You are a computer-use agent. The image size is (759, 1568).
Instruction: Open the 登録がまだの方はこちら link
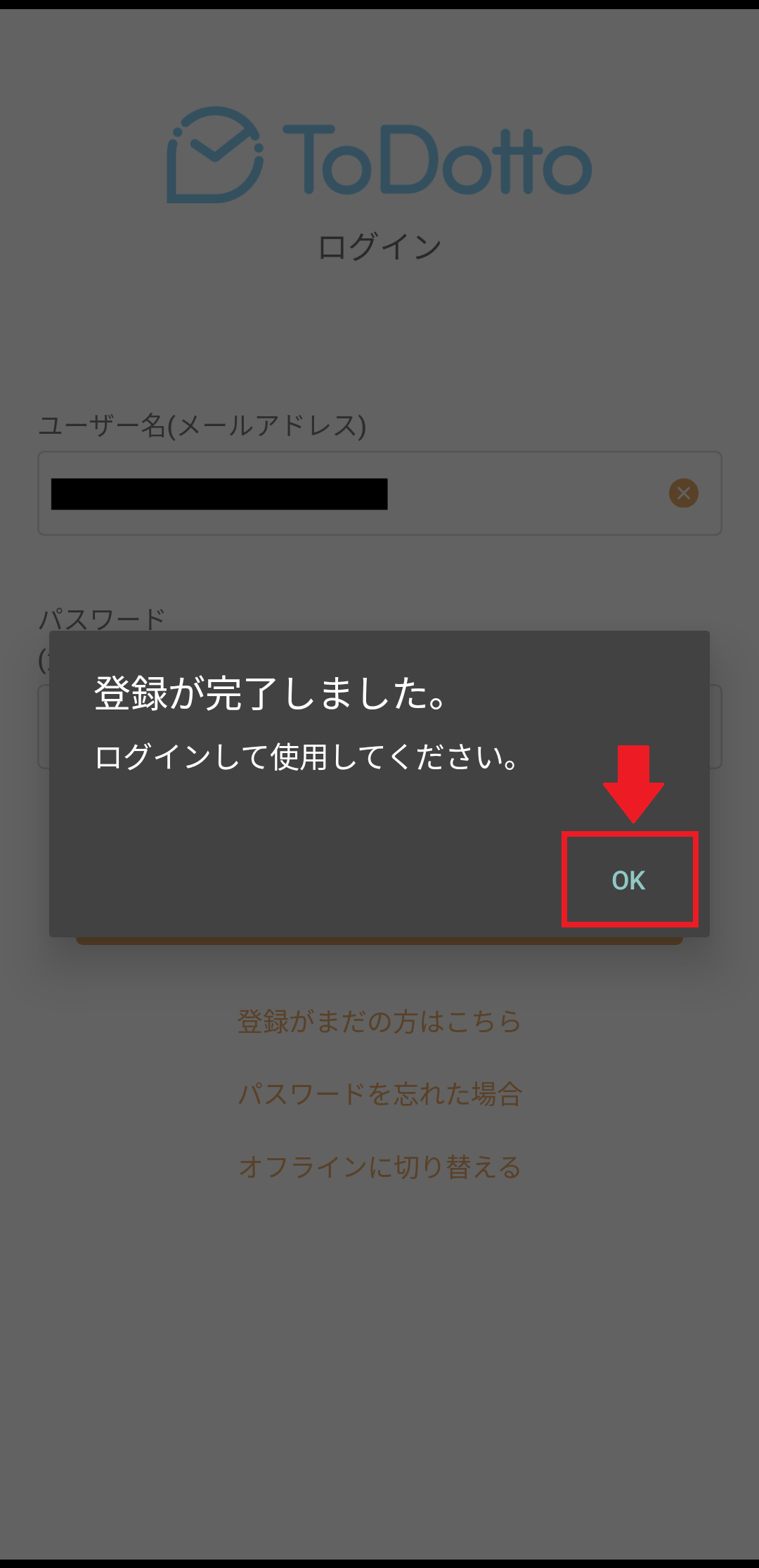pos(379,1021)
